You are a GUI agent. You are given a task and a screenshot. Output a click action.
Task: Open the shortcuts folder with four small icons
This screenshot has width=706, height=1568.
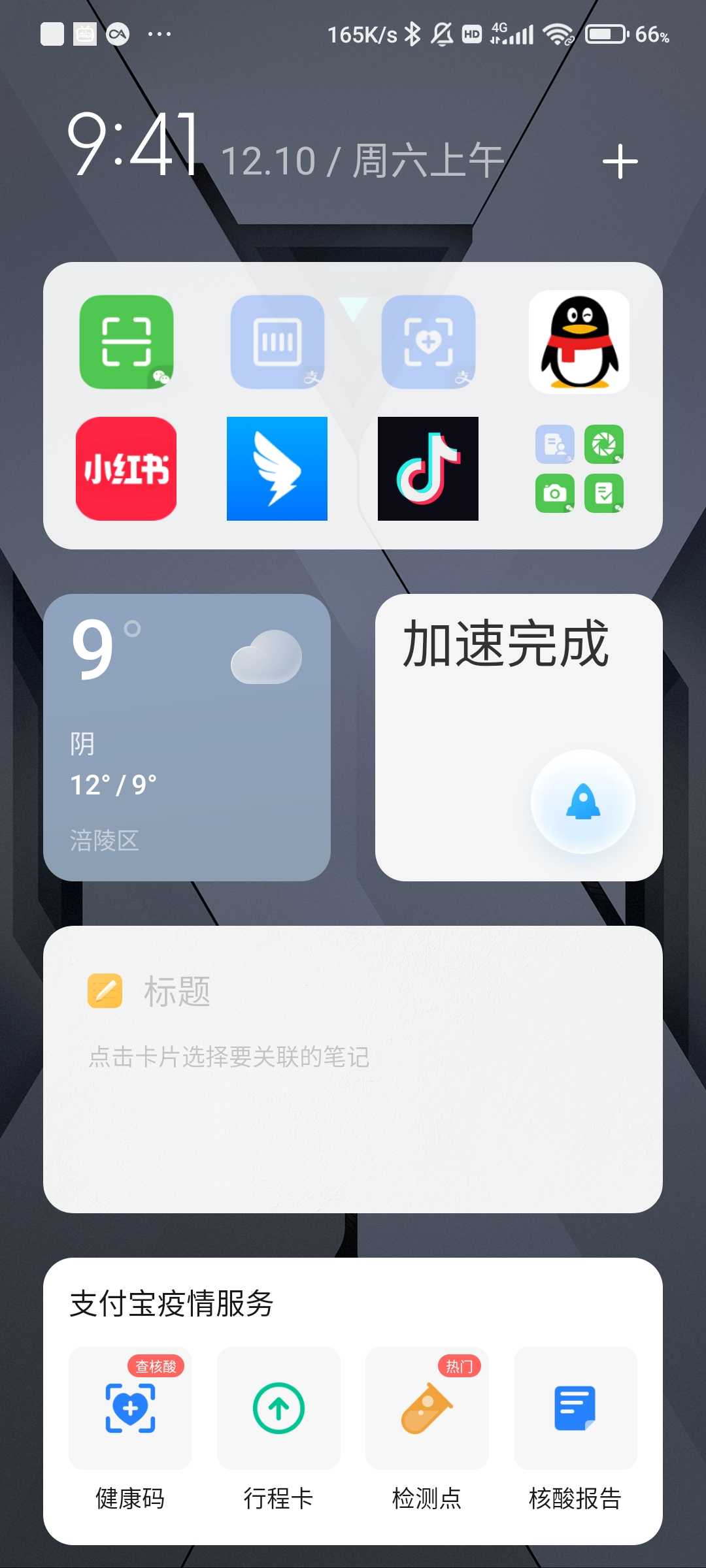point(579,468)
